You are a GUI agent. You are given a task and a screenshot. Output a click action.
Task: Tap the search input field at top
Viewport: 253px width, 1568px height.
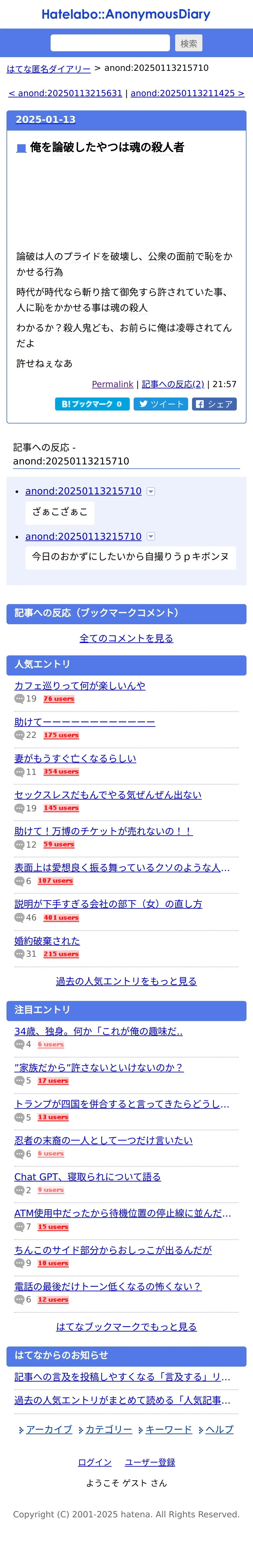(x=110, y=43)
